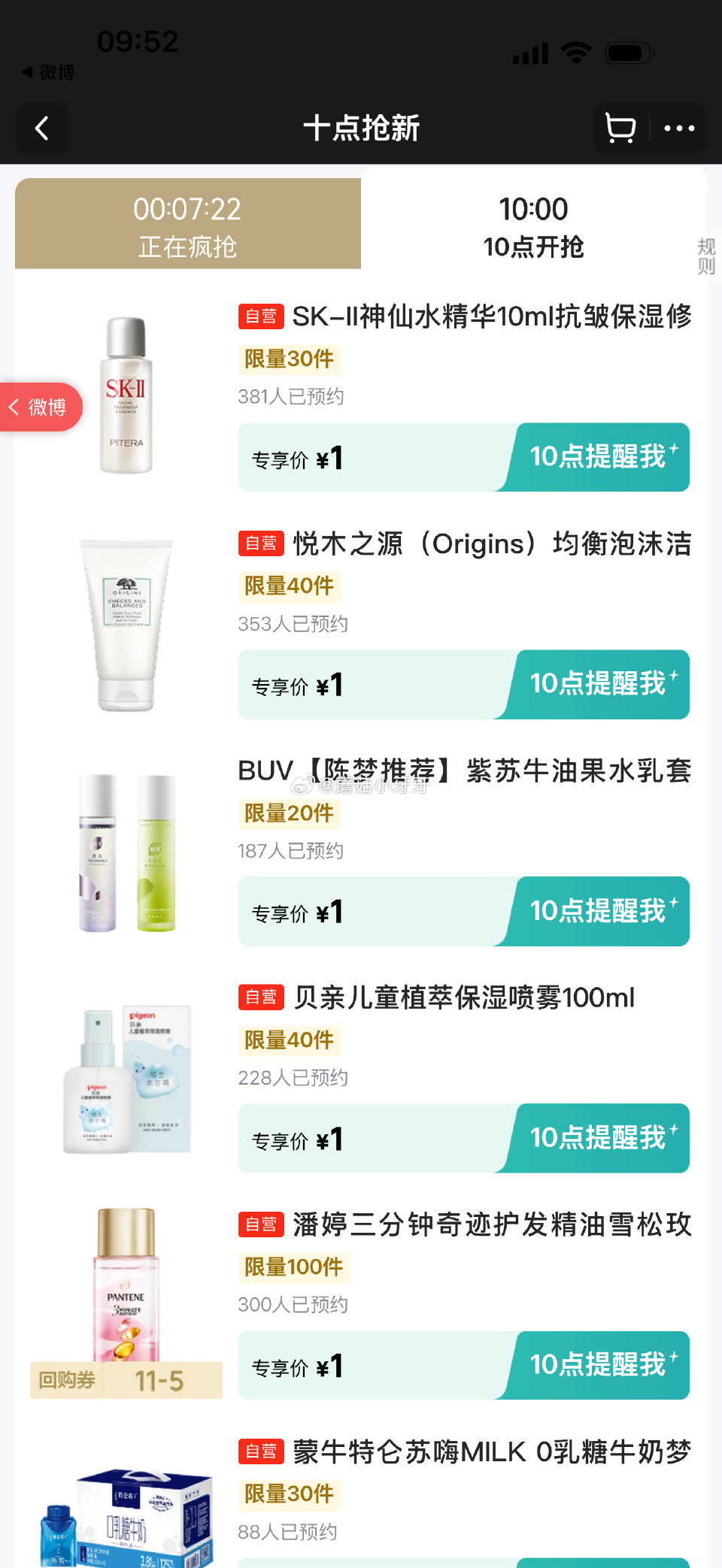This screenshot has height=1568, width=722.
Task: Open the BUV水乳套 product image
Action: click(126, 852)
